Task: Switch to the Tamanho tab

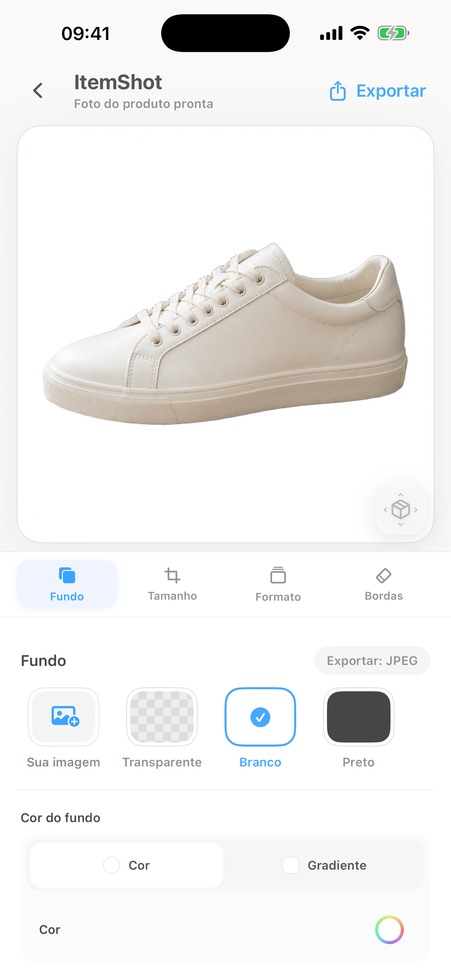Action: [x=172, y=584]
